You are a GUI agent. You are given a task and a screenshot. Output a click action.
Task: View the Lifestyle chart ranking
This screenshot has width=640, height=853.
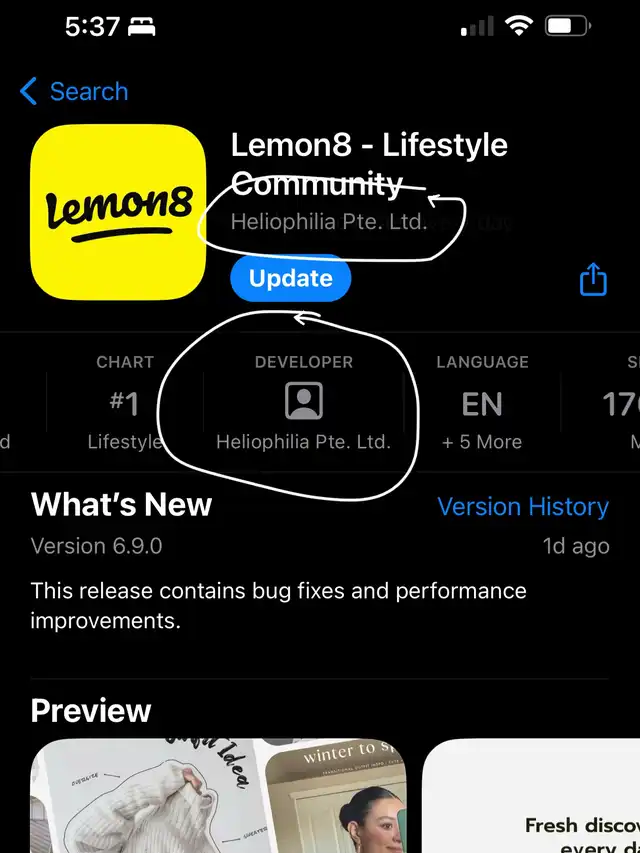pyautogui.click(x=124, y=402)
